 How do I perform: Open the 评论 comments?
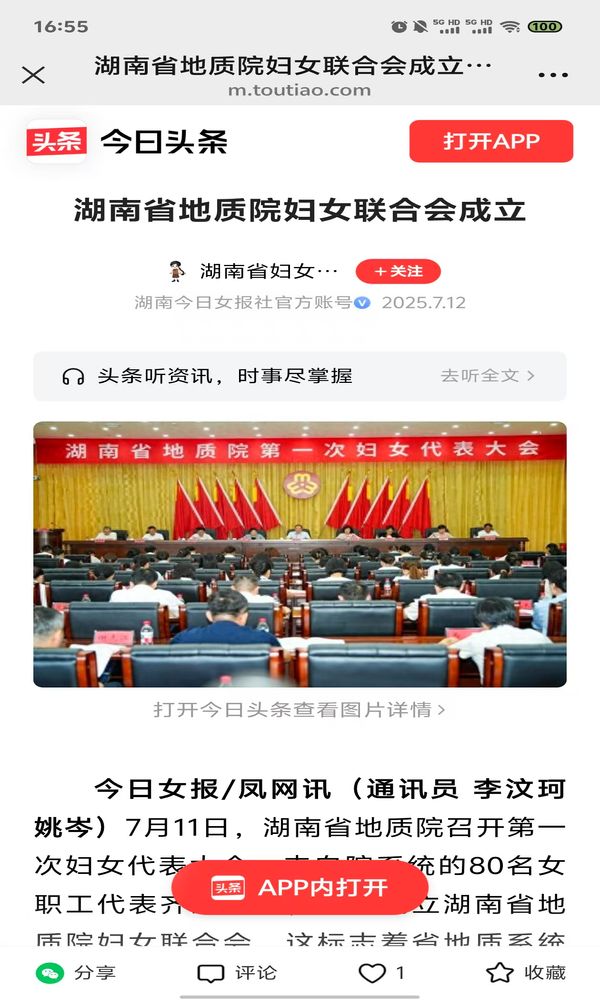pyautogui.click(x=237, y=972)
